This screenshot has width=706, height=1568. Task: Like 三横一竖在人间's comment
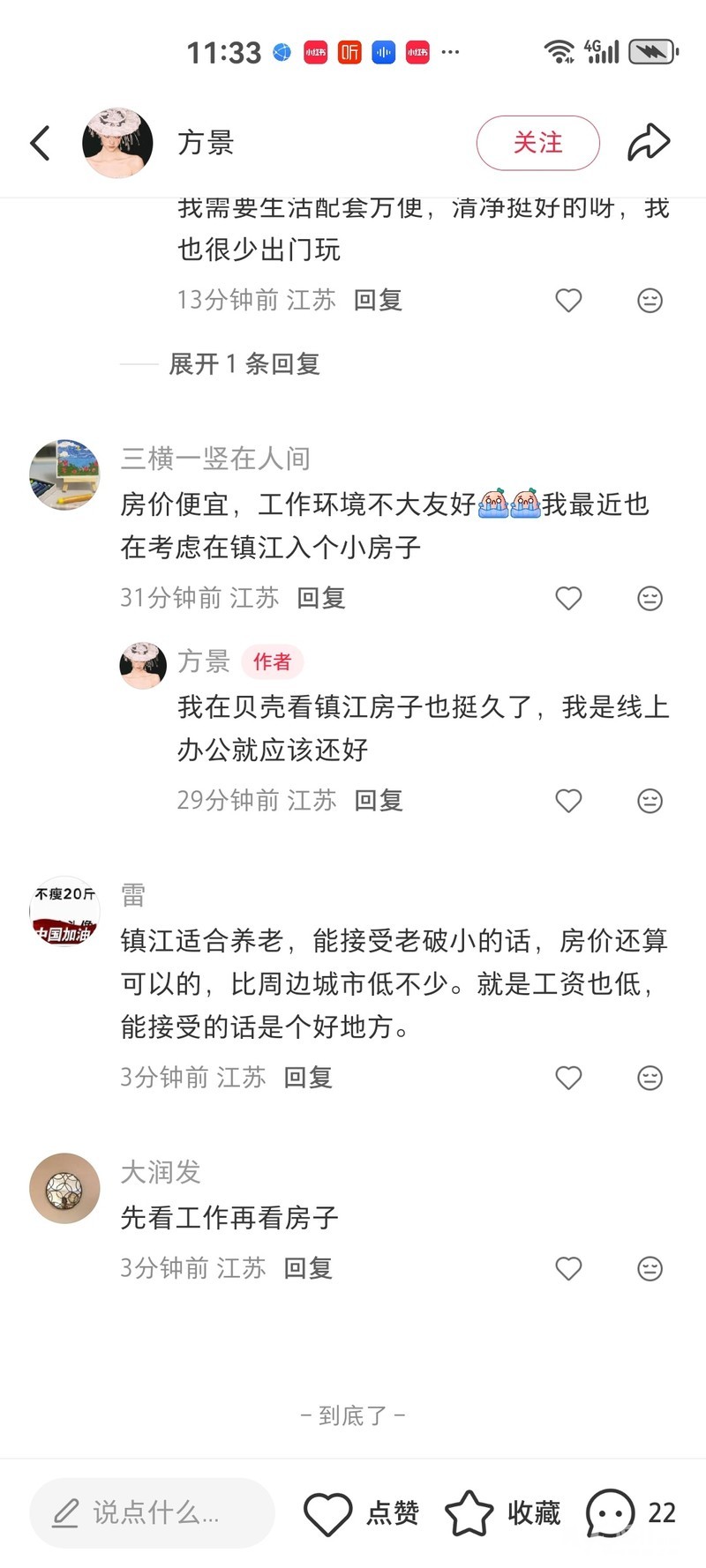pyautogui.click(x=568, y=599)
